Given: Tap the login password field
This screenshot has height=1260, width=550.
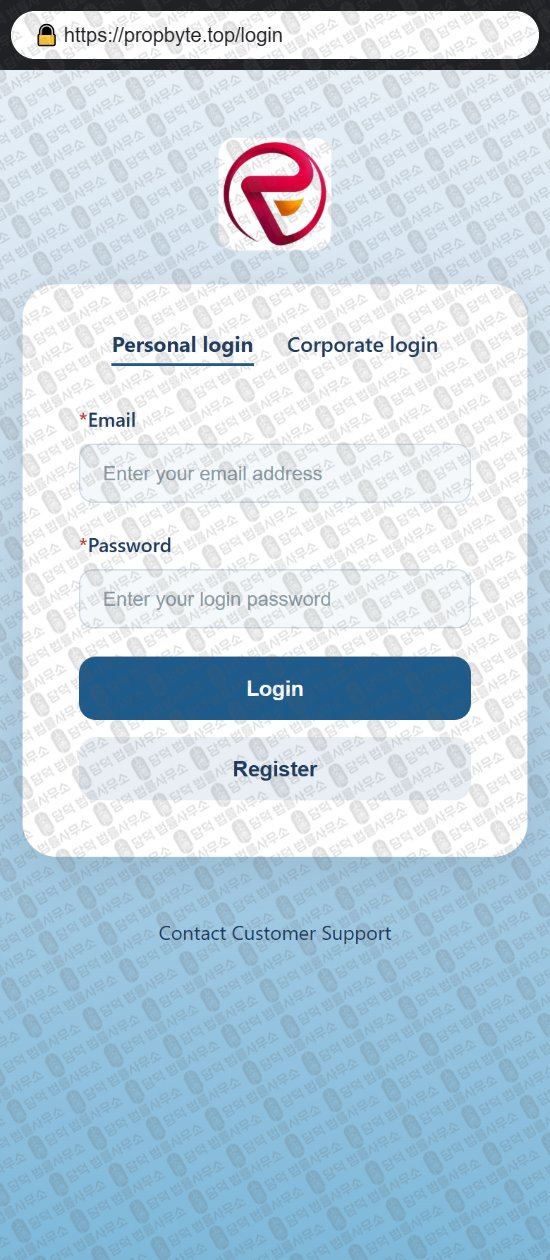Looking at the screenshot, I should [x=275, y=599].
